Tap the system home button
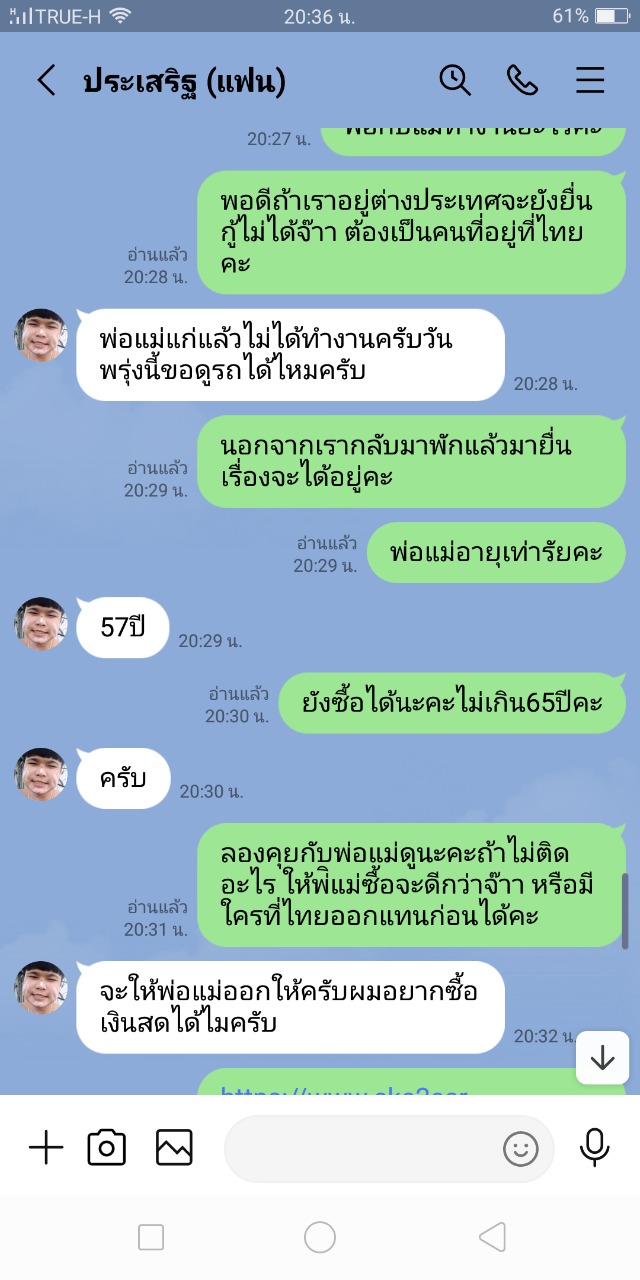This screenshot has width=640, height=1280. click(x=320, y=1238)
